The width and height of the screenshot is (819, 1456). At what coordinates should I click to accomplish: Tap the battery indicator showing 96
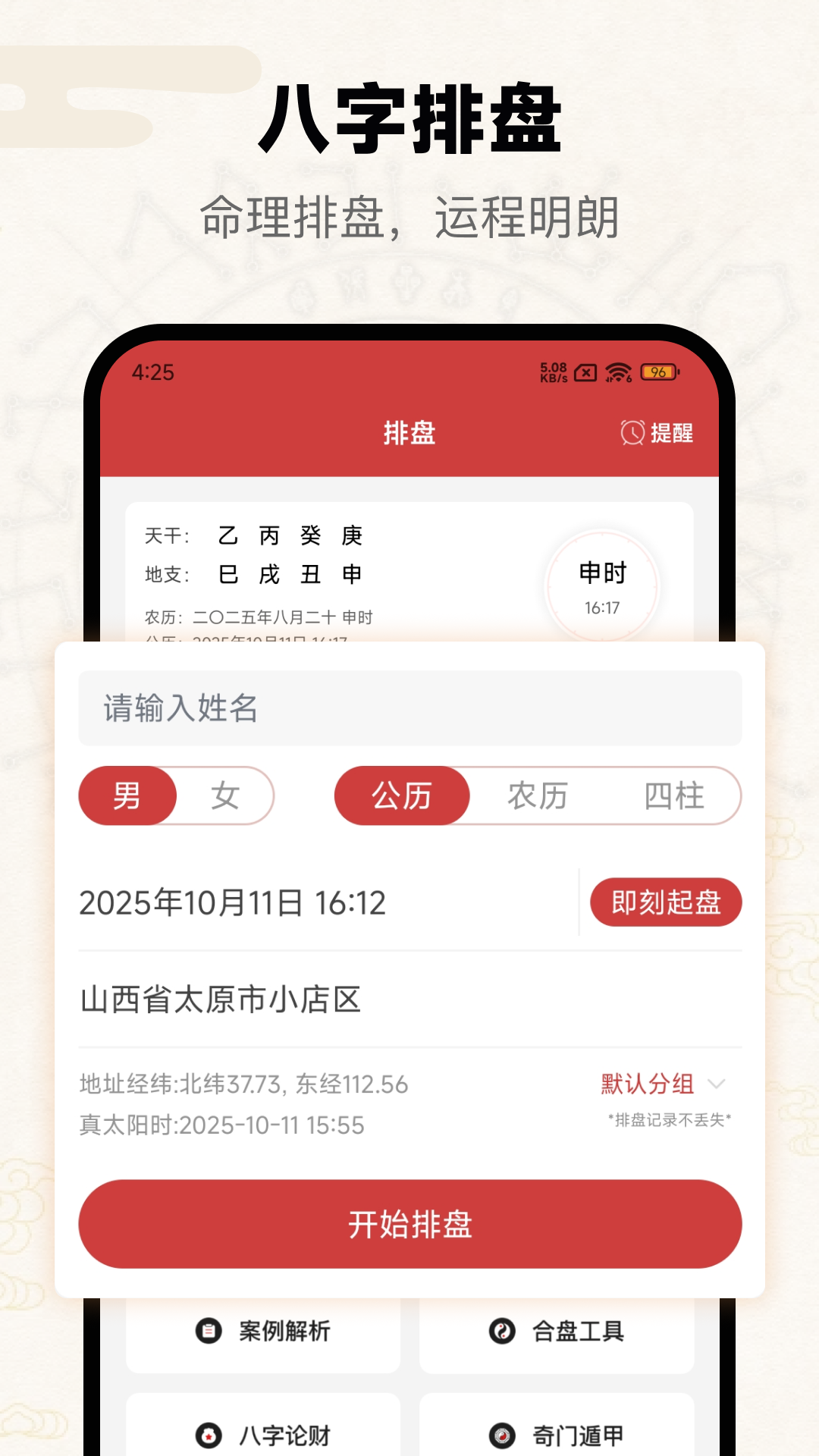coord(658,372)
